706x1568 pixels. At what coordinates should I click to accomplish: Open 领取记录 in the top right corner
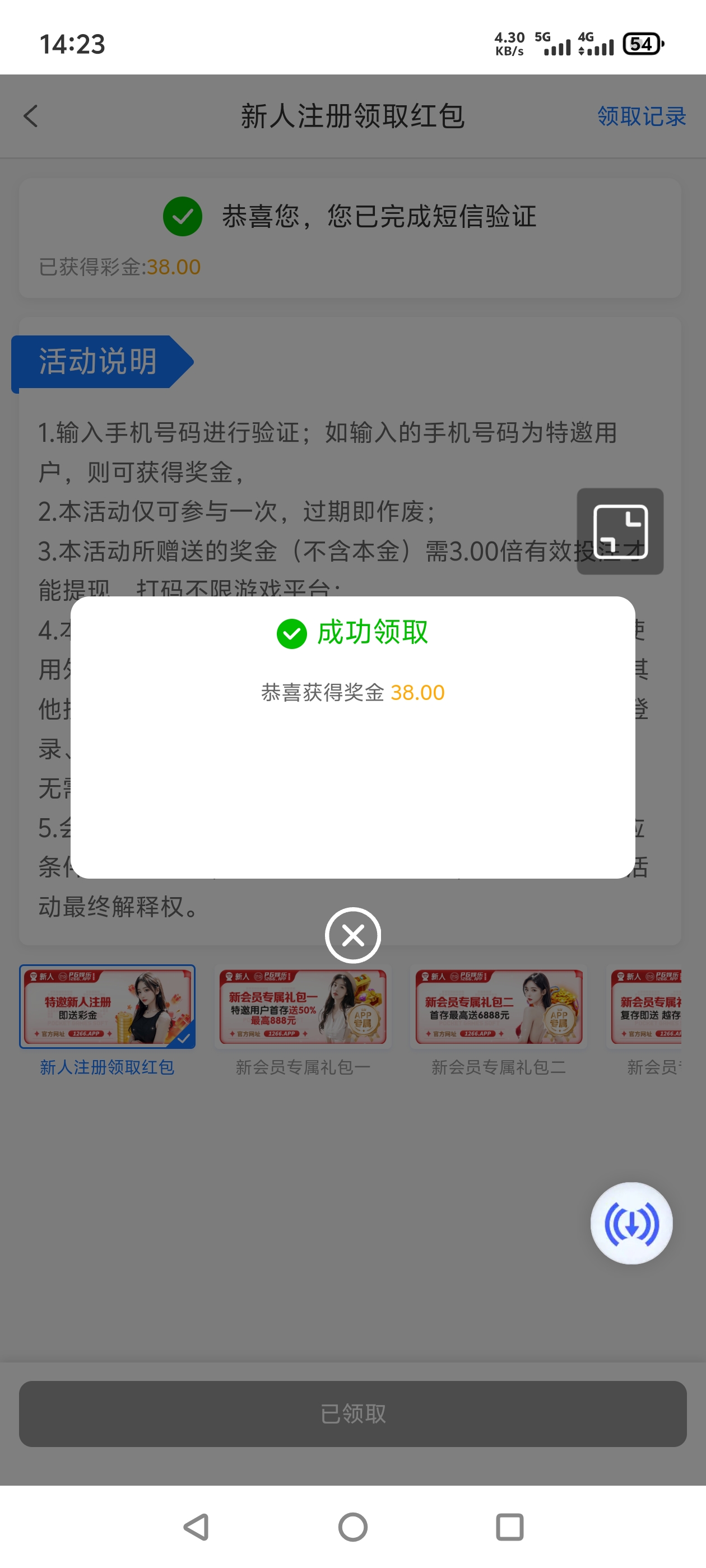point(641,116)
